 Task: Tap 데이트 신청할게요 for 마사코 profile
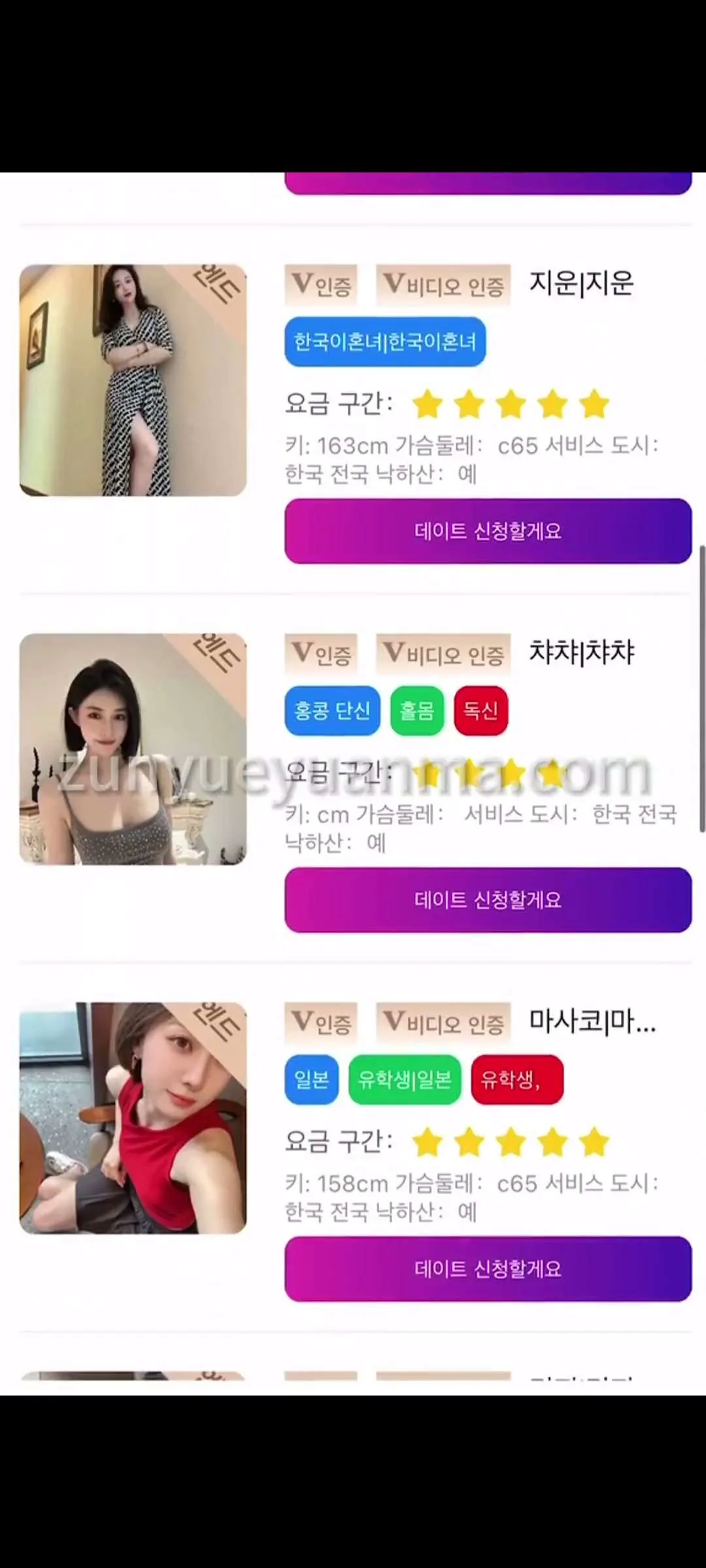pos(488,1269)
